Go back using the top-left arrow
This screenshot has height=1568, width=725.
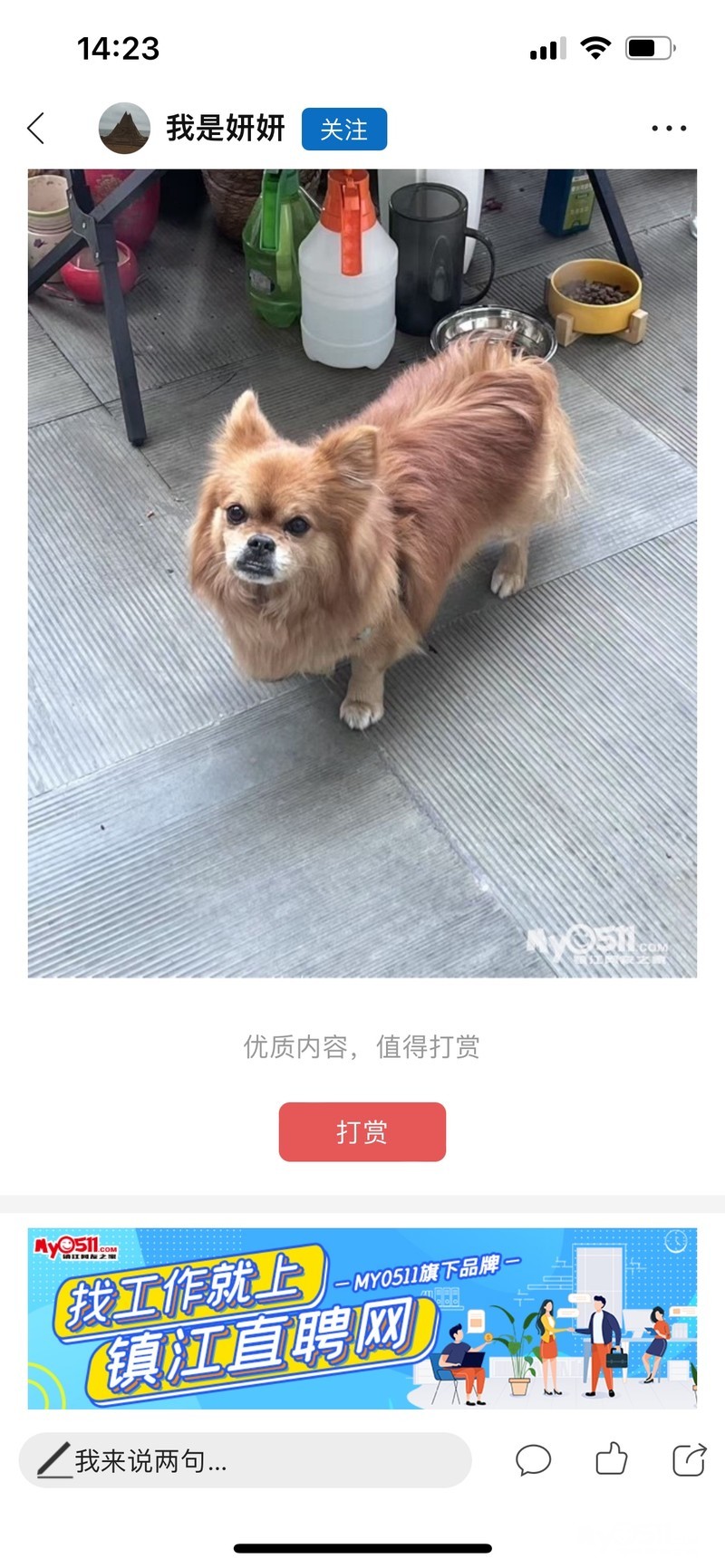36,129
